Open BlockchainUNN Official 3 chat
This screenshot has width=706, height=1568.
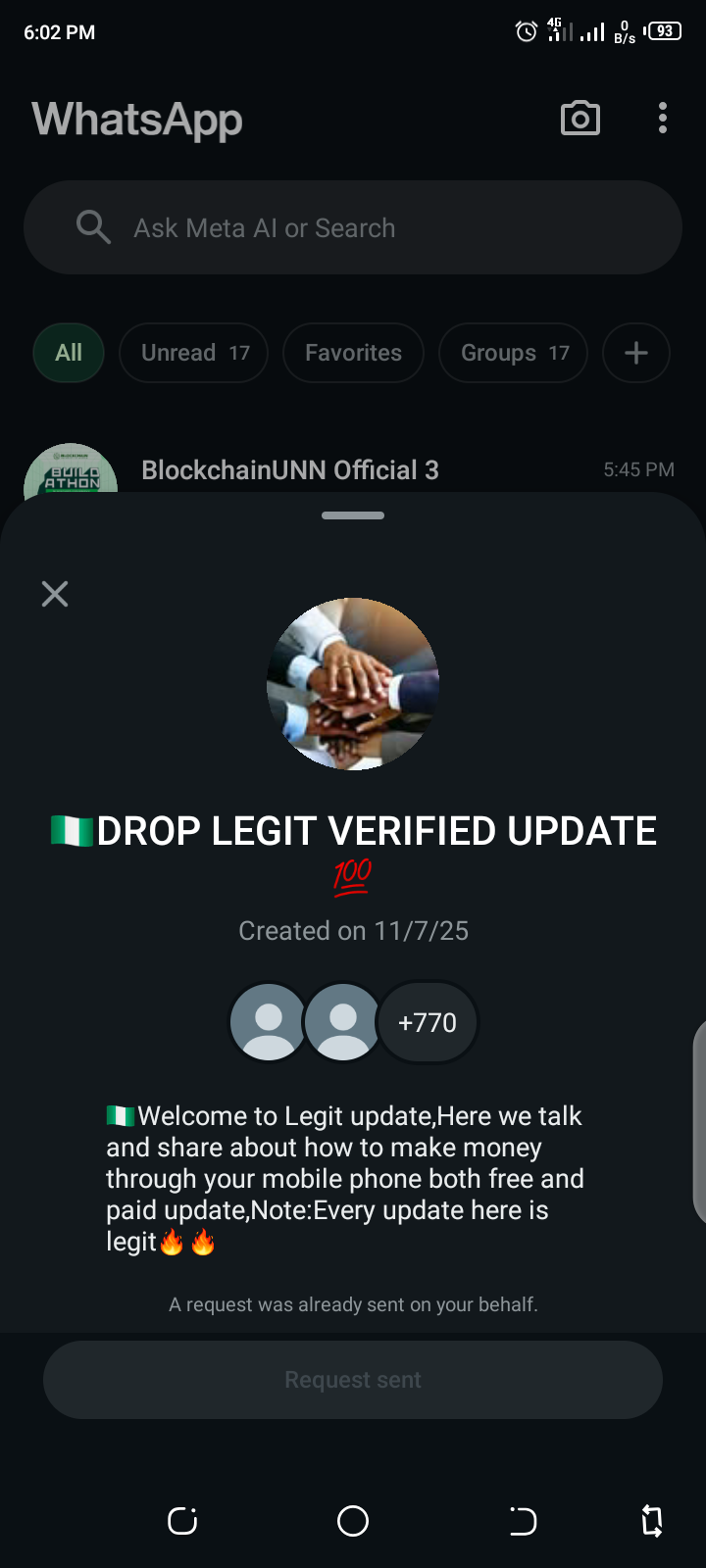290,470
